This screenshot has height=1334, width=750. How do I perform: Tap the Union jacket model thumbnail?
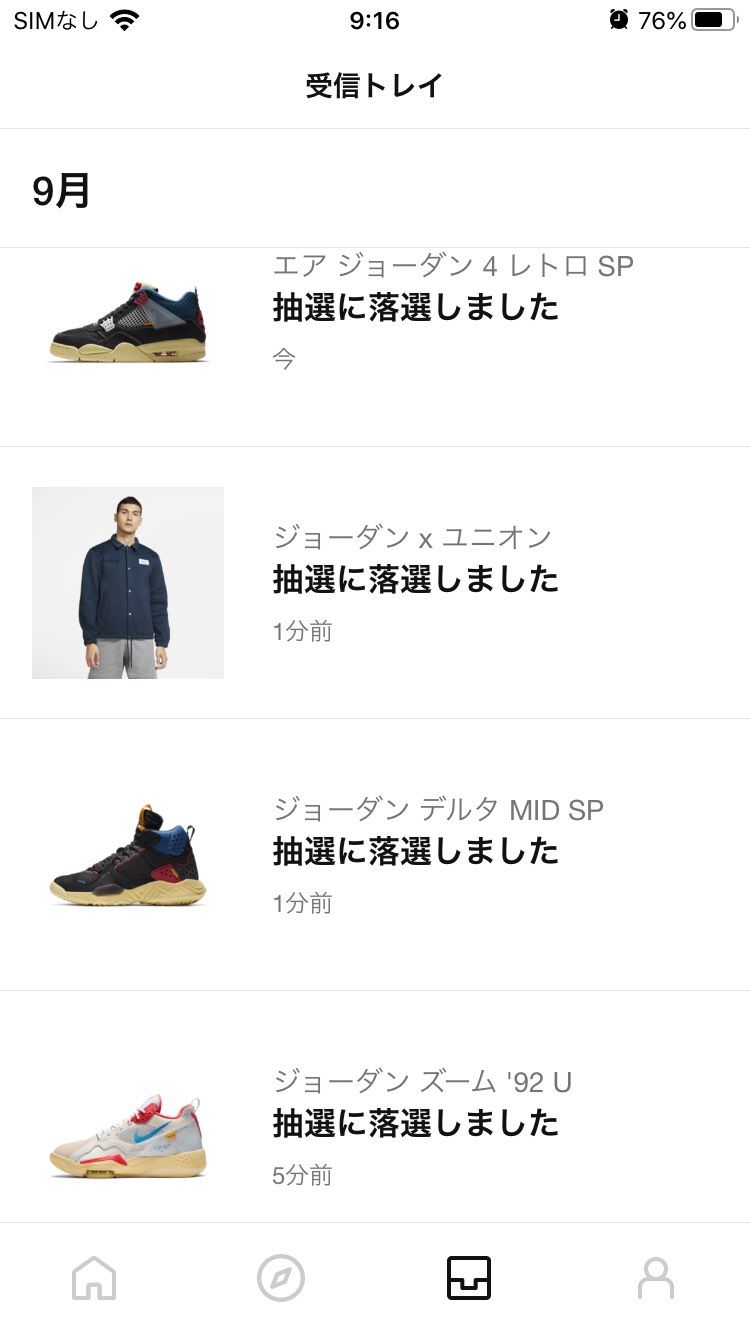tap(128, 582)
